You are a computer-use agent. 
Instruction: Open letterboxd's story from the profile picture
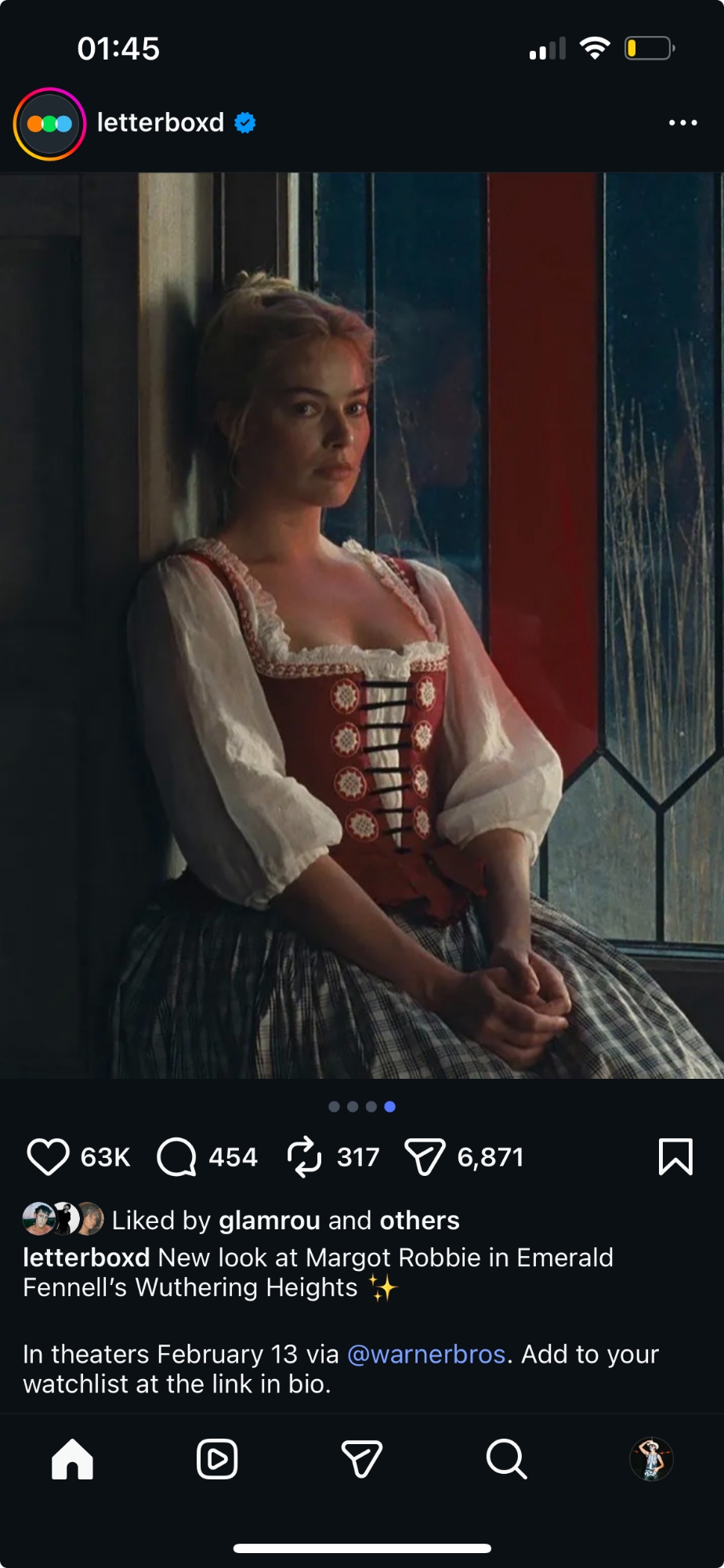click(49, 124)
